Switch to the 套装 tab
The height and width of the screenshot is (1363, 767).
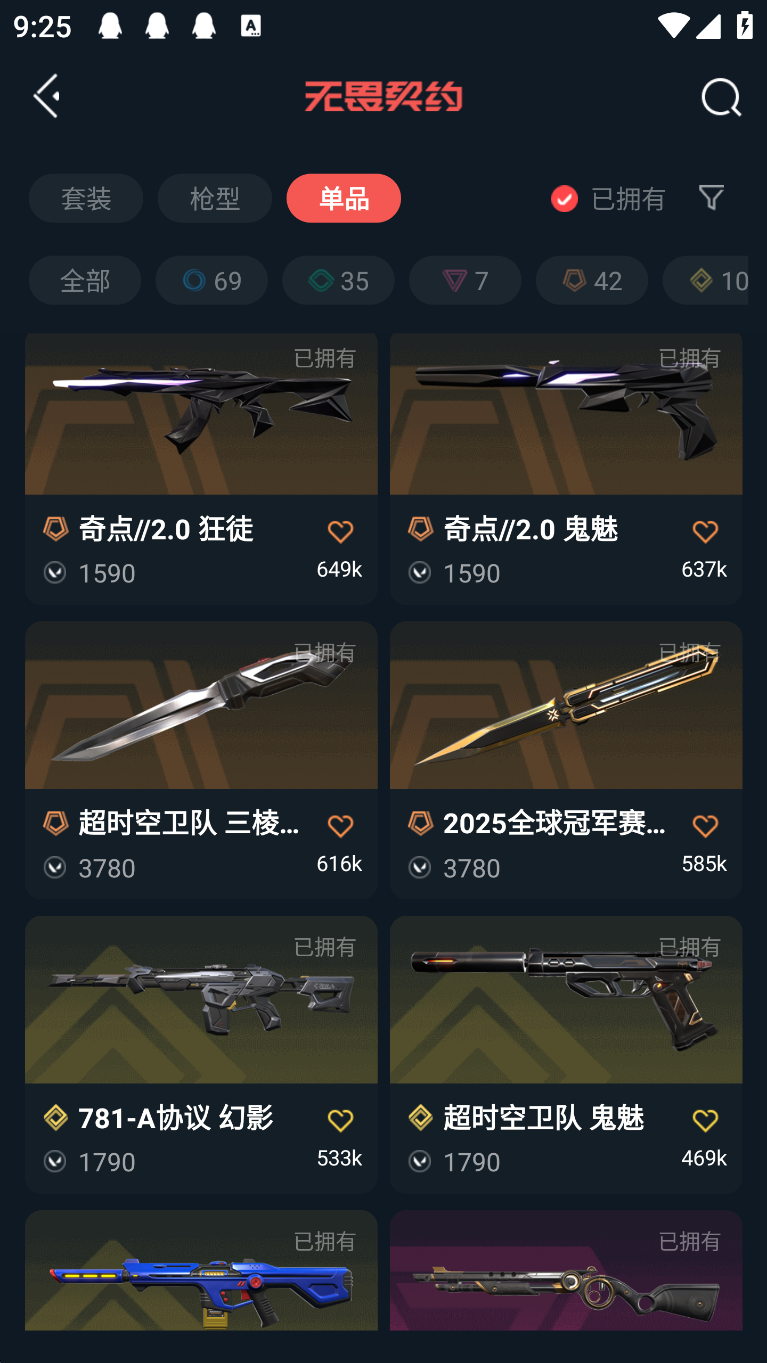point(86,198)
